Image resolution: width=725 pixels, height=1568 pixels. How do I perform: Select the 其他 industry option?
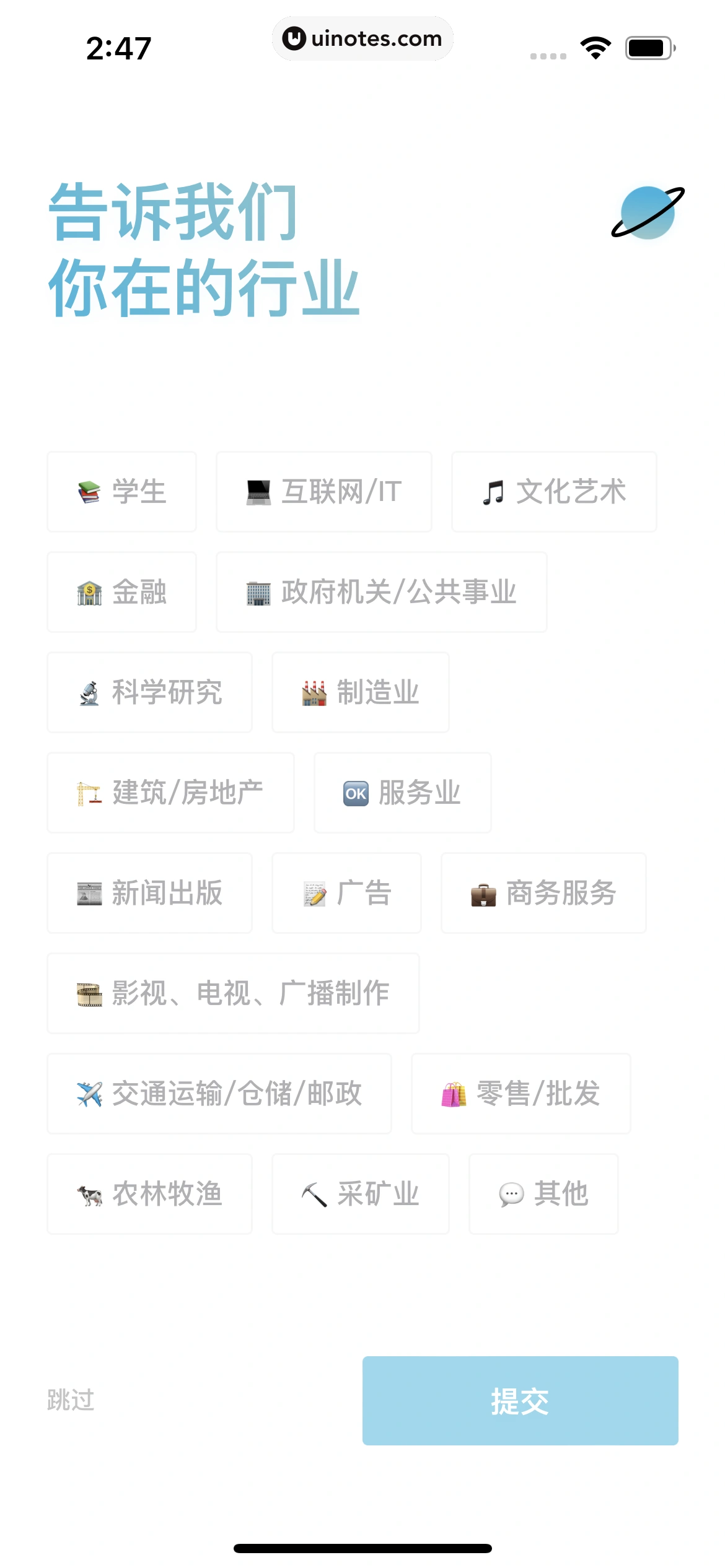(543, 1194)
